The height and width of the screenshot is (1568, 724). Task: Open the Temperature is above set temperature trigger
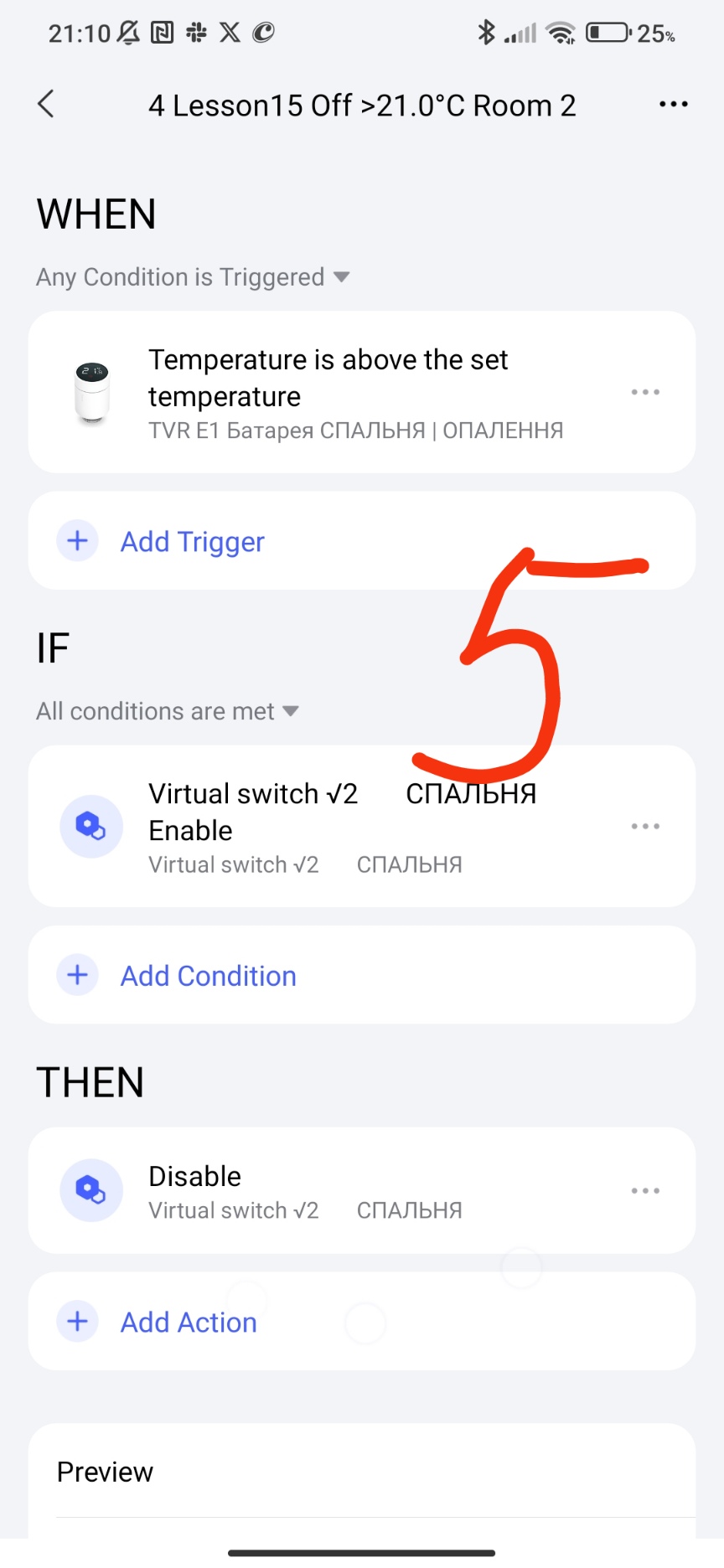[x=335, y=392]
